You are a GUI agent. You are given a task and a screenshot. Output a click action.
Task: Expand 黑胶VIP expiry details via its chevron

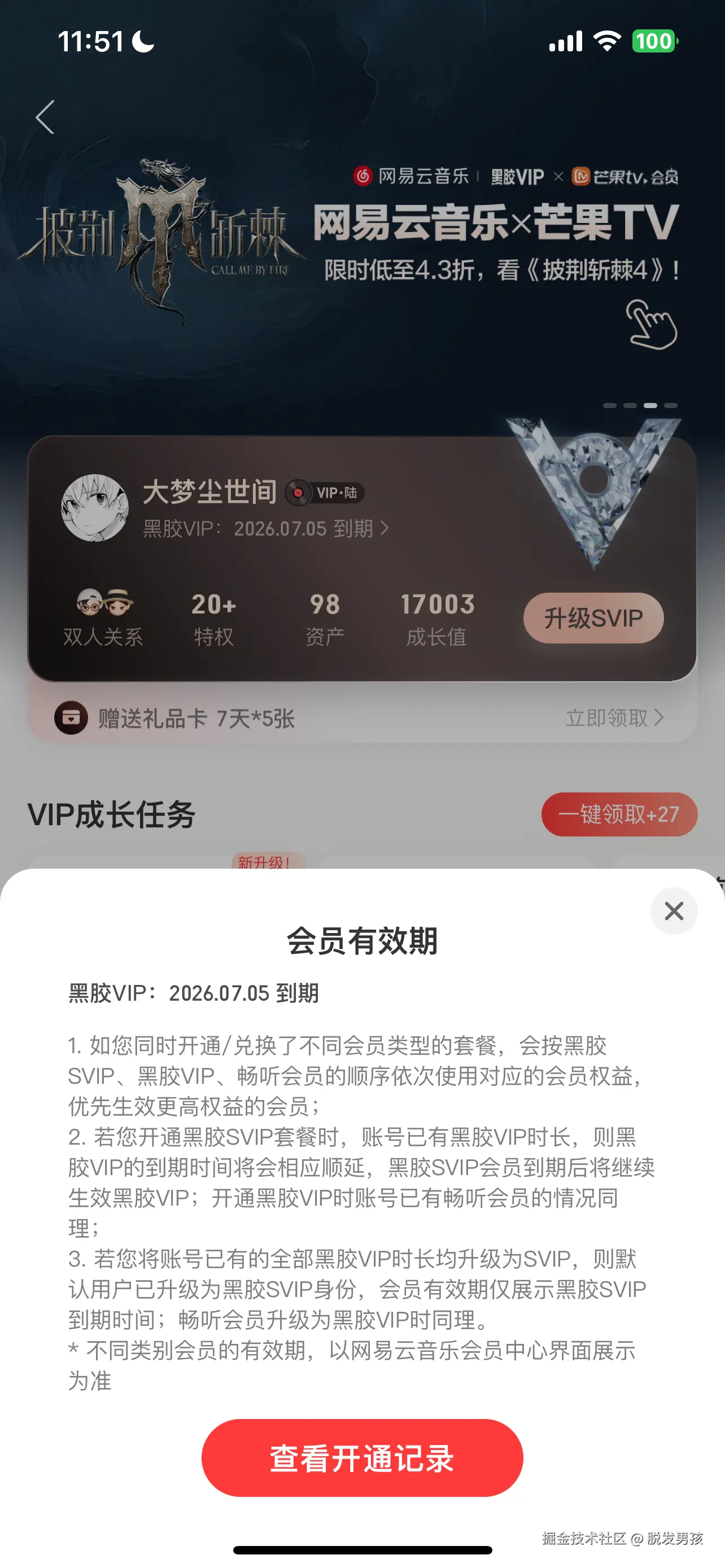tap(385, 529)
